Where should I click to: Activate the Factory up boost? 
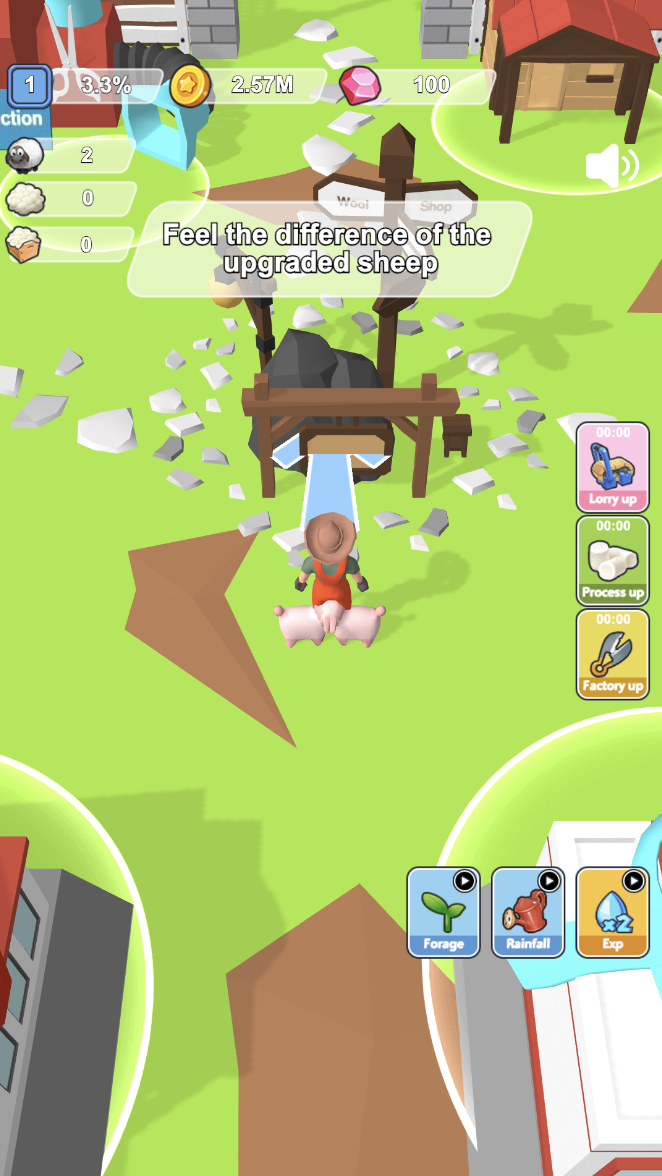(612, 654)
